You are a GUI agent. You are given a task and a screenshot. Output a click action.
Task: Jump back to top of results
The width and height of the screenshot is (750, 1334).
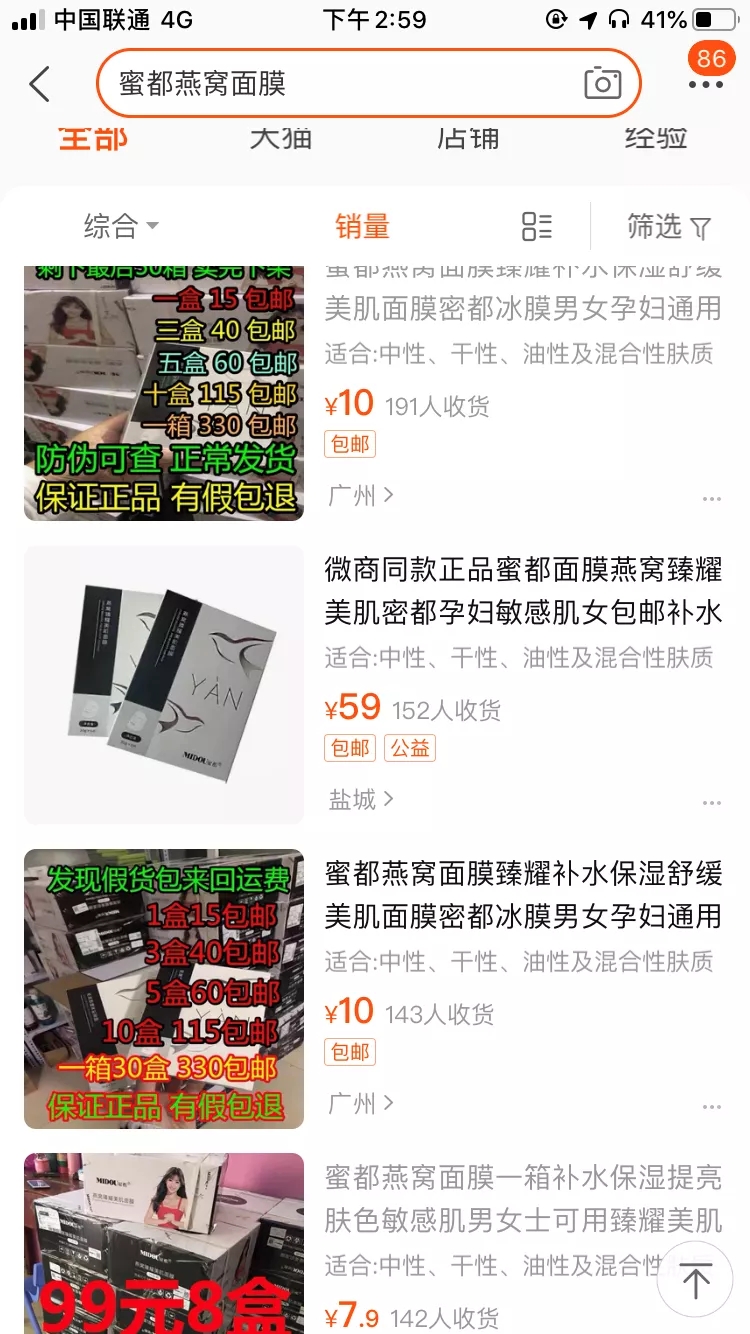695,1279
